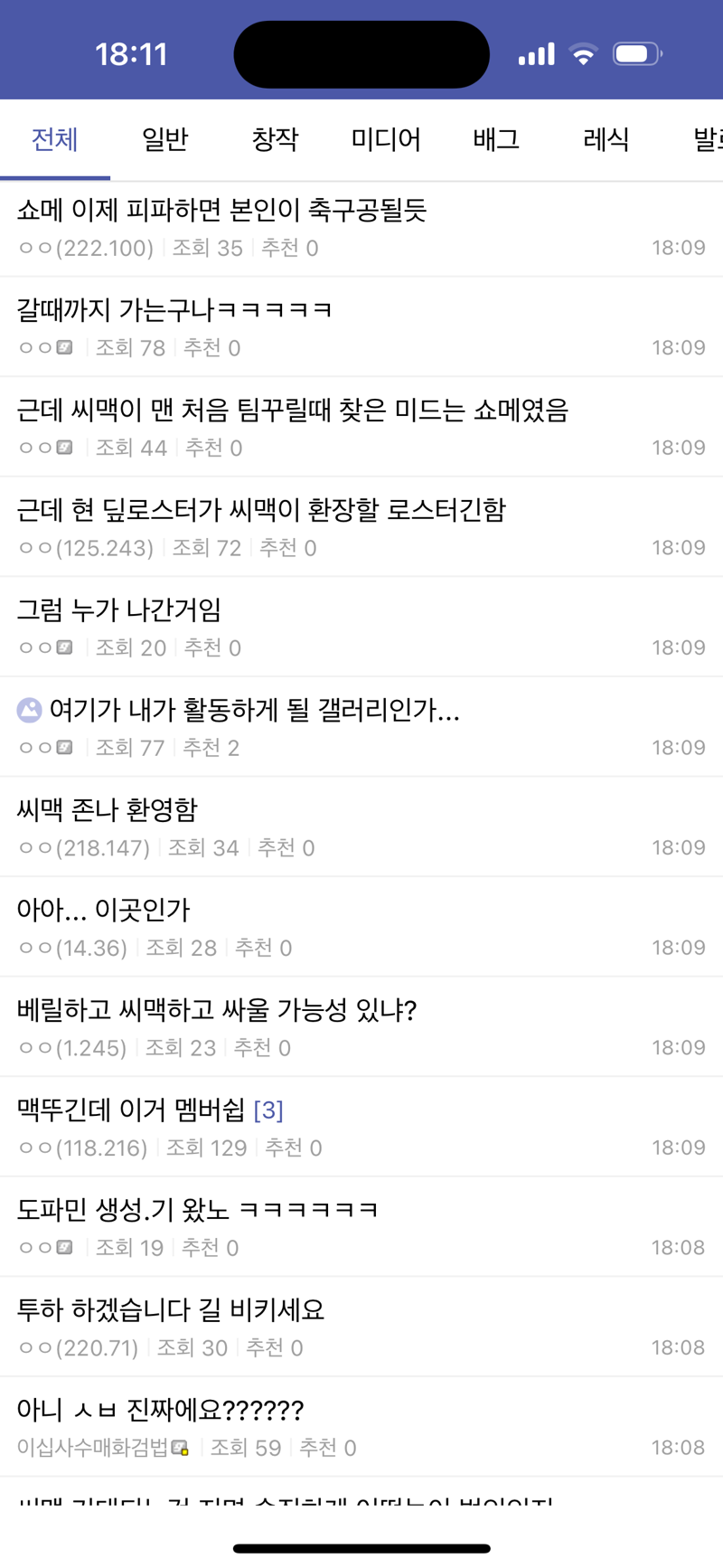
Task: Open post 그럼 누가 나간거임
Action: (119, 610)
